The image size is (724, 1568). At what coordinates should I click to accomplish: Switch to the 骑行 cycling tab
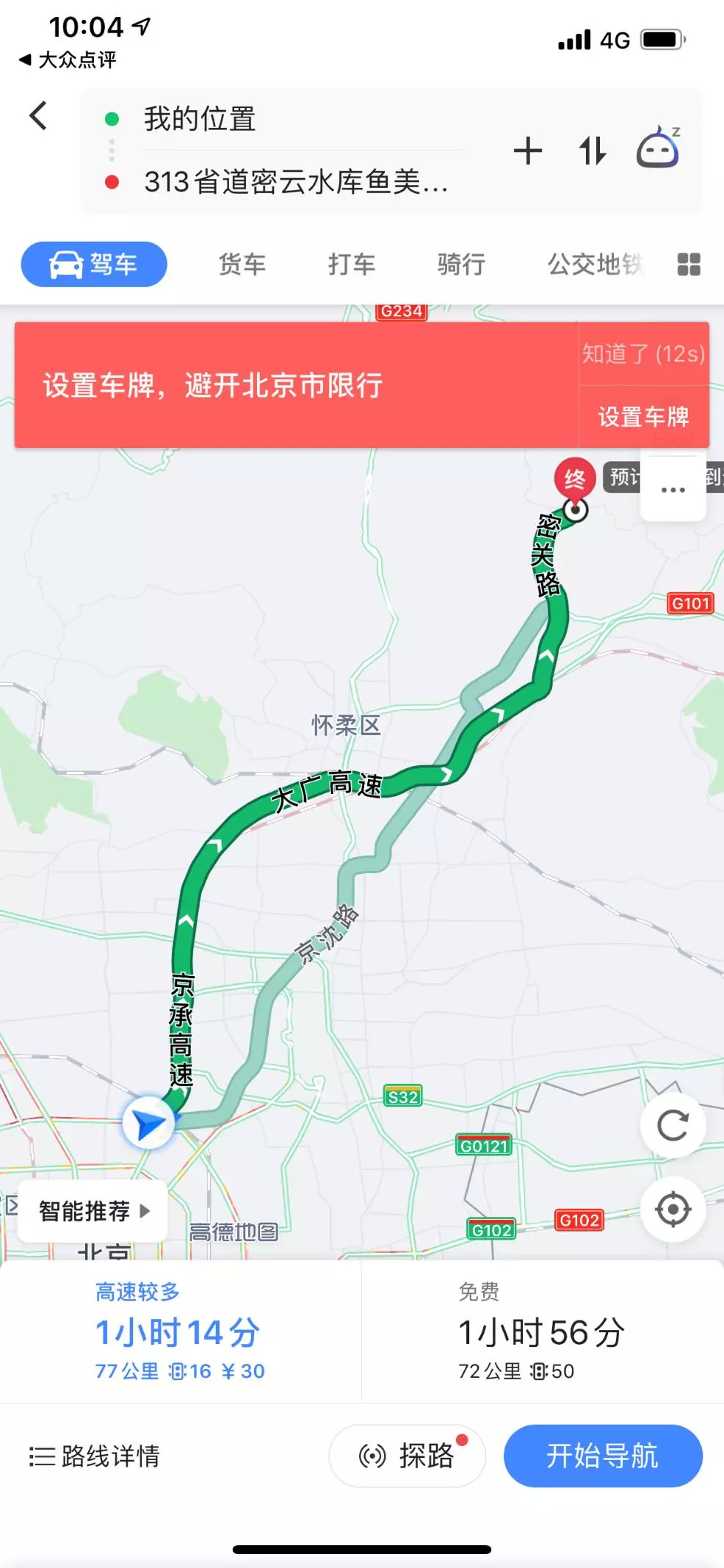(461, 264)
